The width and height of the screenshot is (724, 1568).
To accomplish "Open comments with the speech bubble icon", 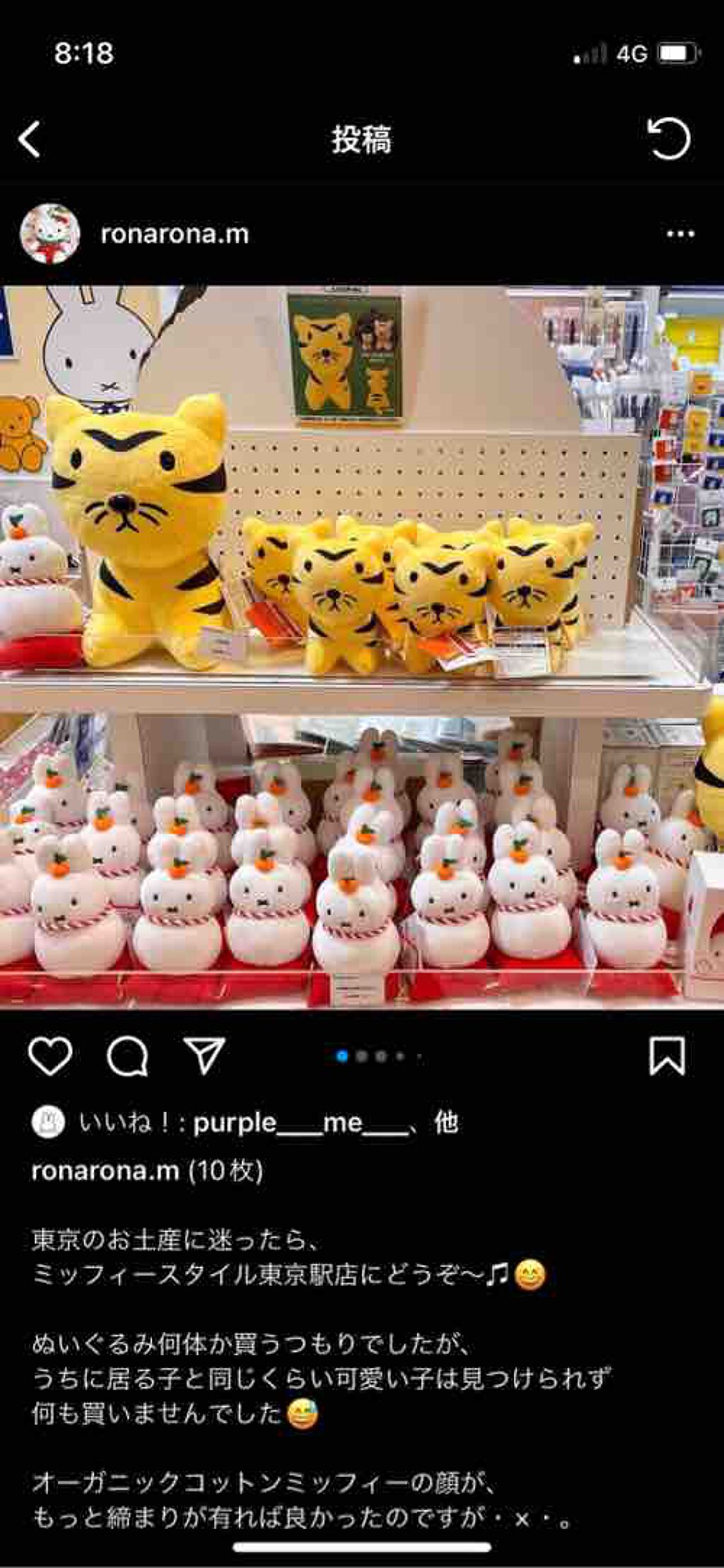I will [x=127, y=1056].
